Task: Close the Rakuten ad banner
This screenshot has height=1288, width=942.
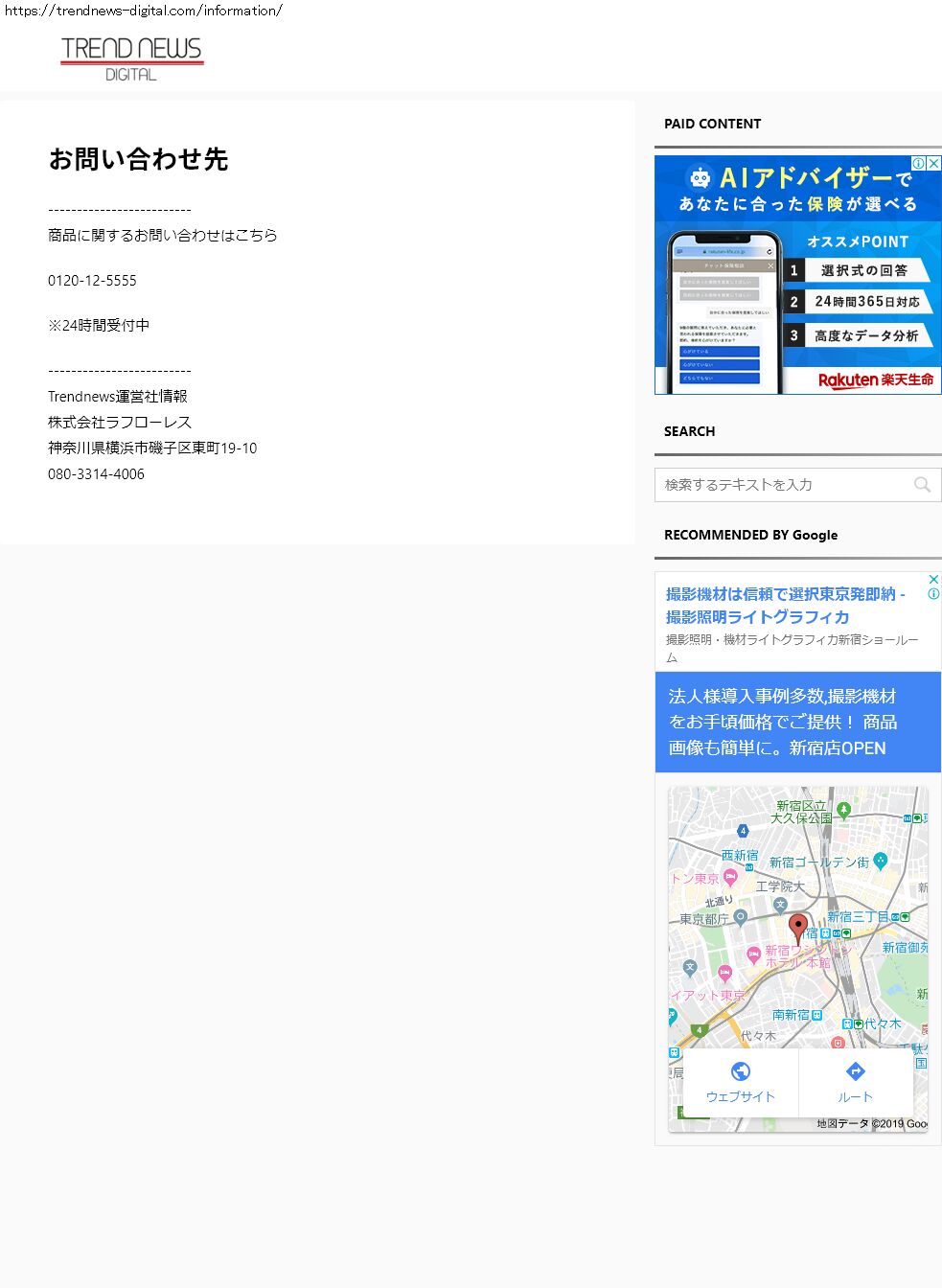Action: [934, 163]
